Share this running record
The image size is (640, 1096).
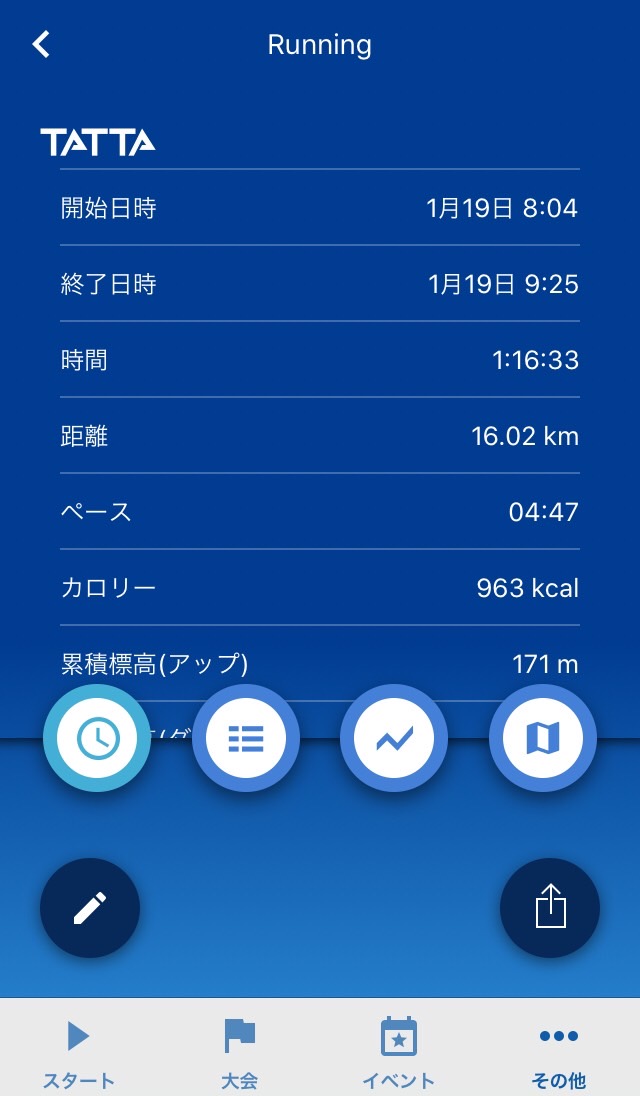click(550, 908)
